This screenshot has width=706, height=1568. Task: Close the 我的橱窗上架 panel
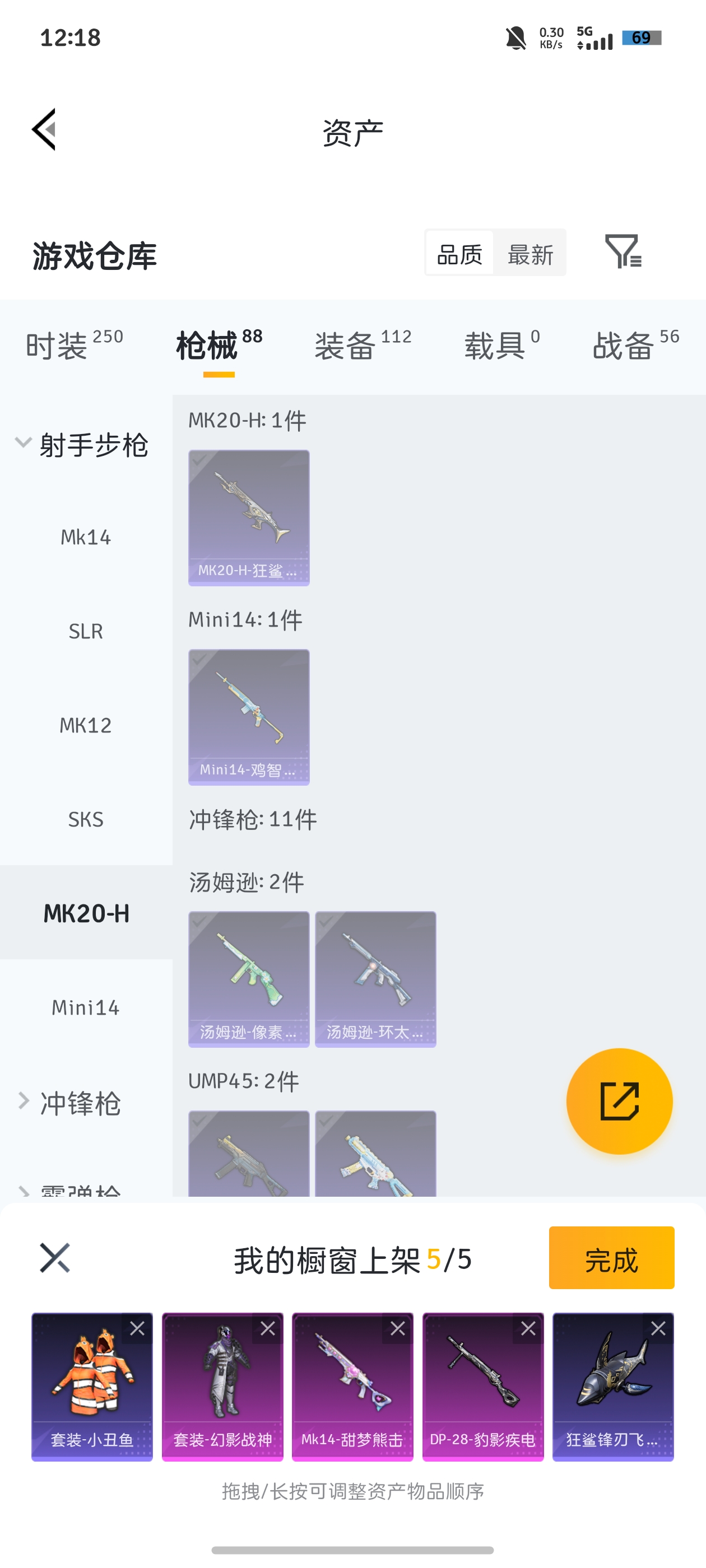[x=55, y=1258]
